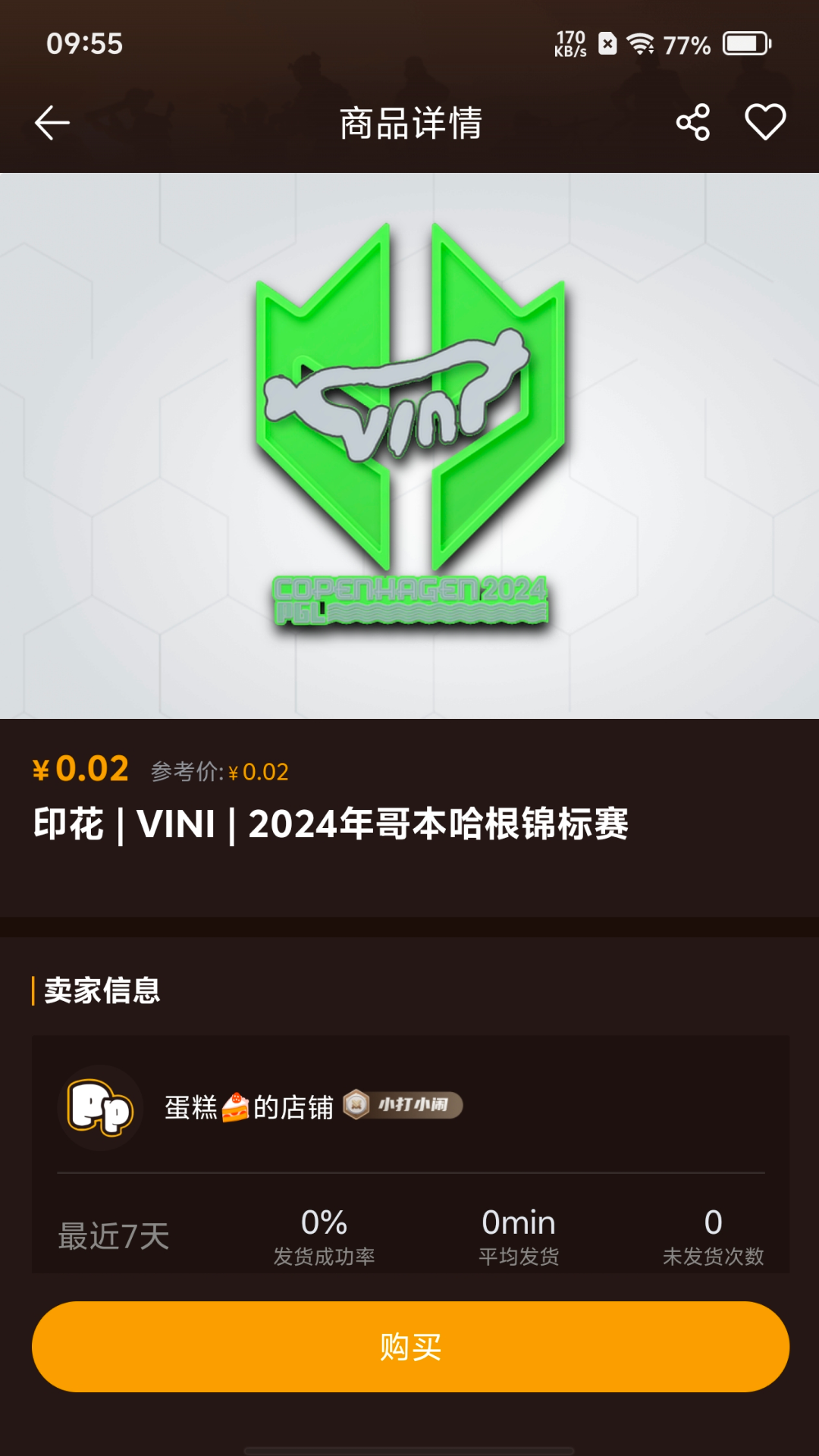Add this item to favorites
The image size is (819, 1456).
pos(765,122)
